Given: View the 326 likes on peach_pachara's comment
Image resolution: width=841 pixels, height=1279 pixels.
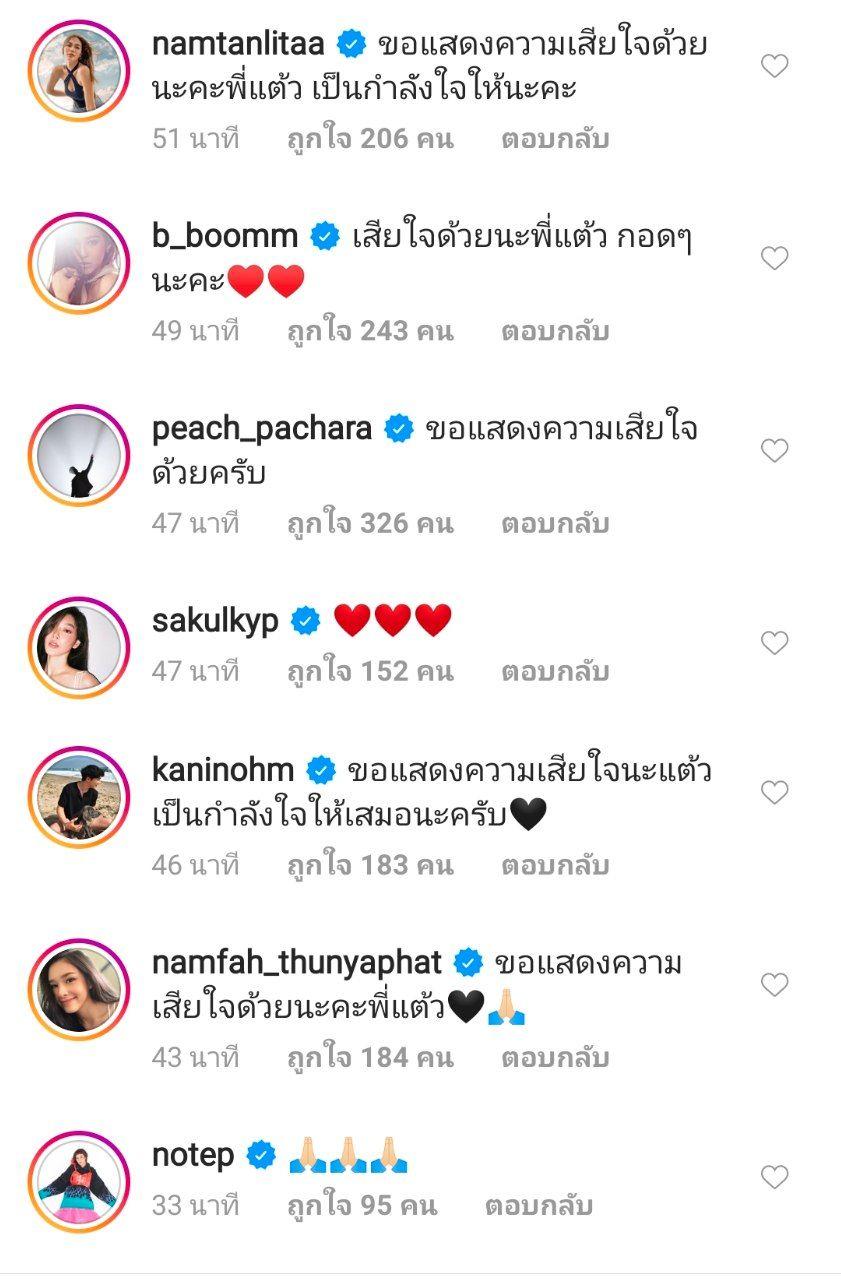Looking at the screenshot, I should tap(370, 523).
